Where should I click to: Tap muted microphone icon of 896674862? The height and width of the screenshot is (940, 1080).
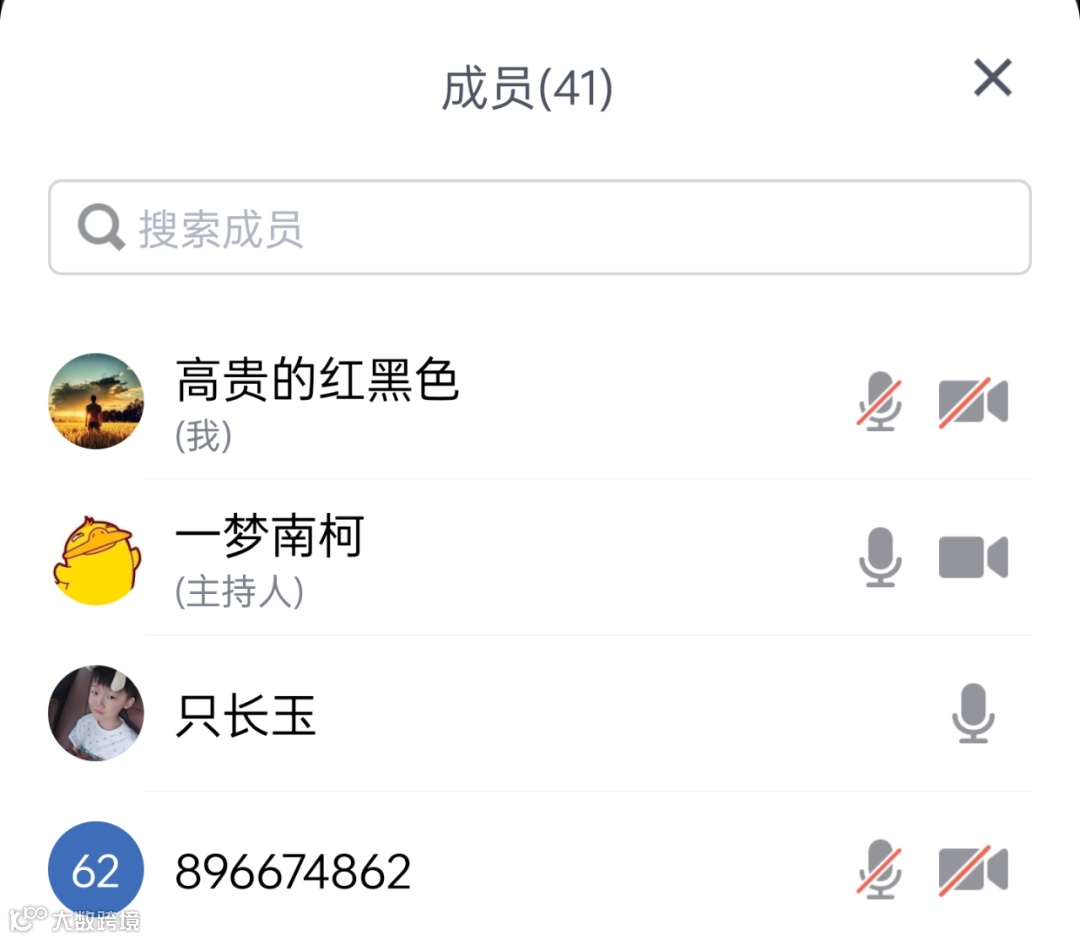880,870
